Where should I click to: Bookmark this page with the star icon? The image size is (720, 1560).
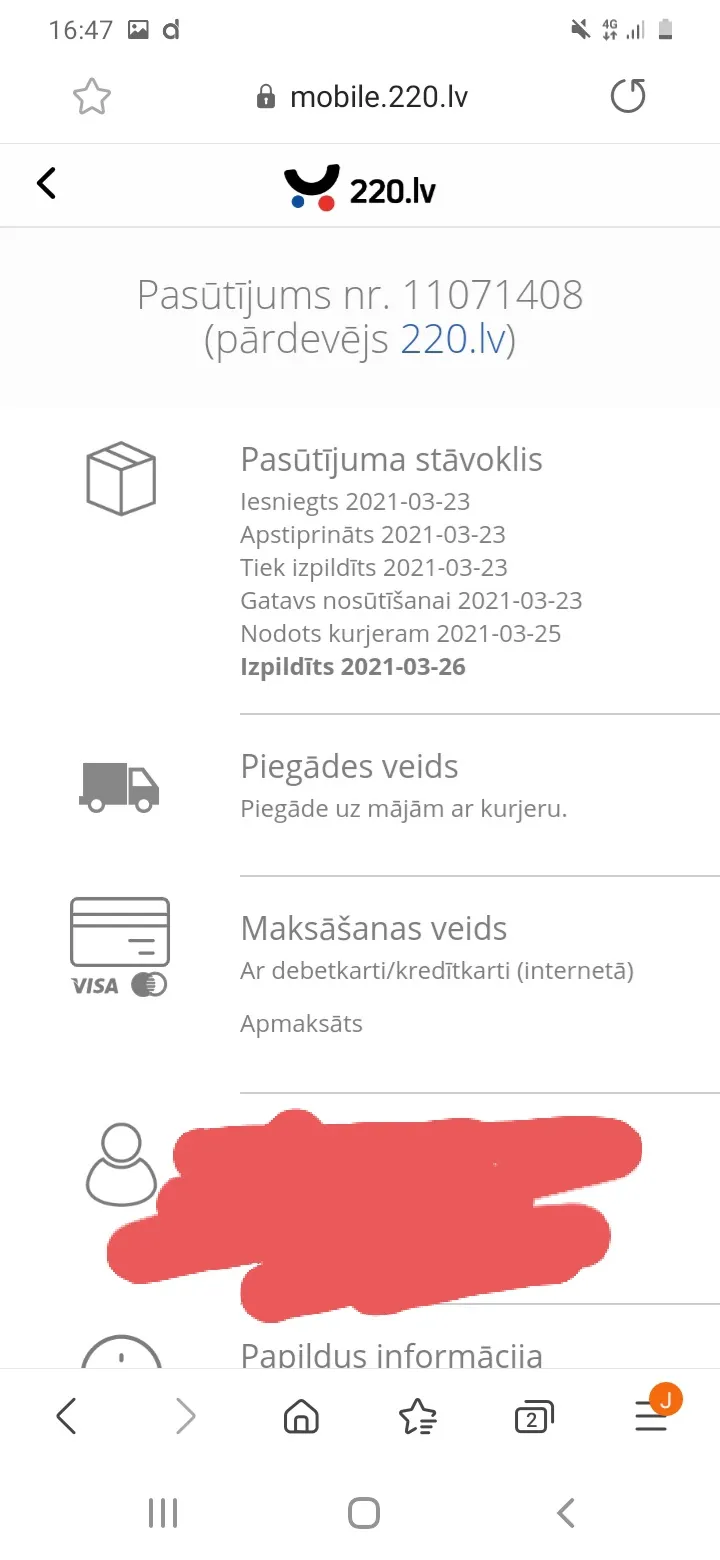click(92, 97)
